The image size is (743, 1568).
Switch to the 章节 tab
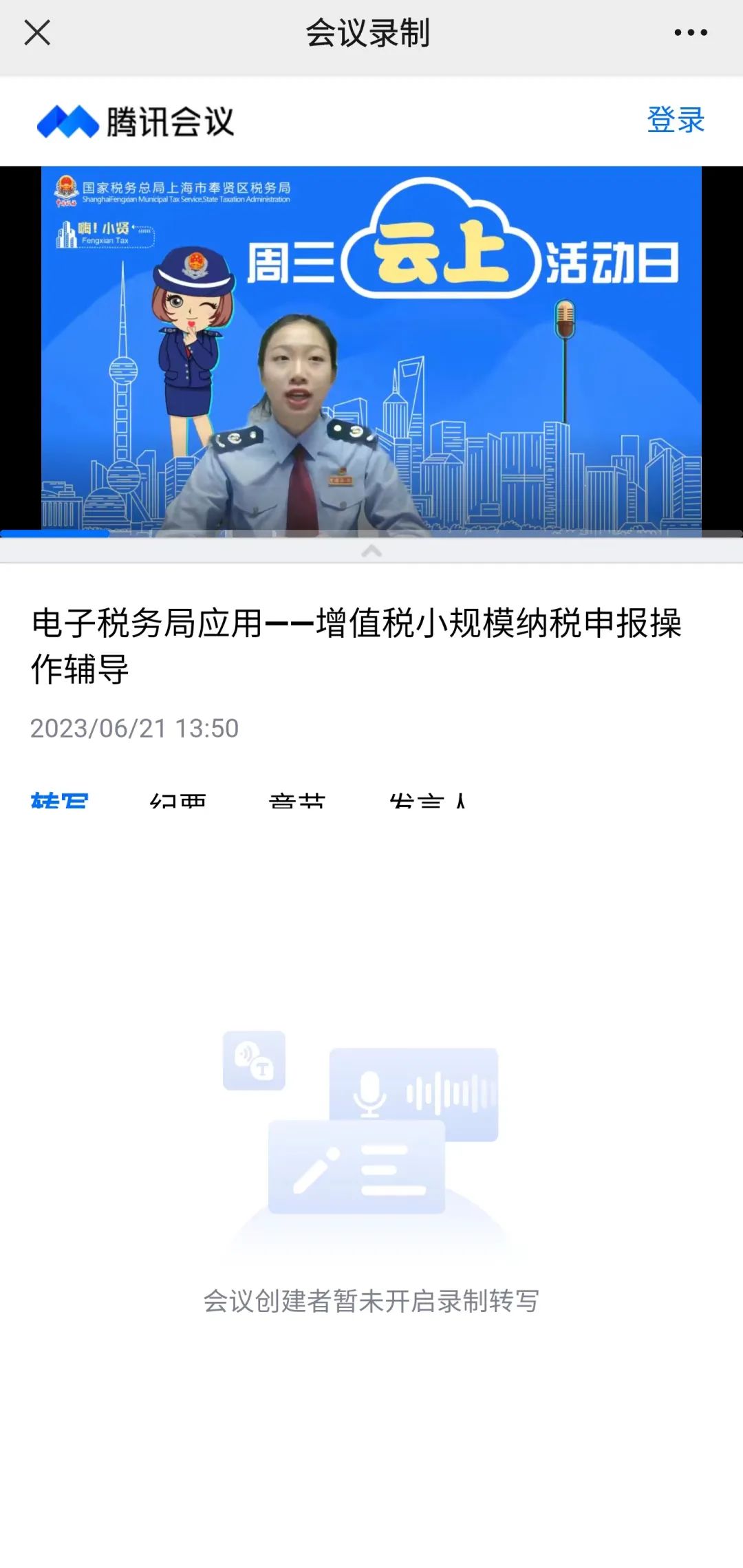pos(297,800)
